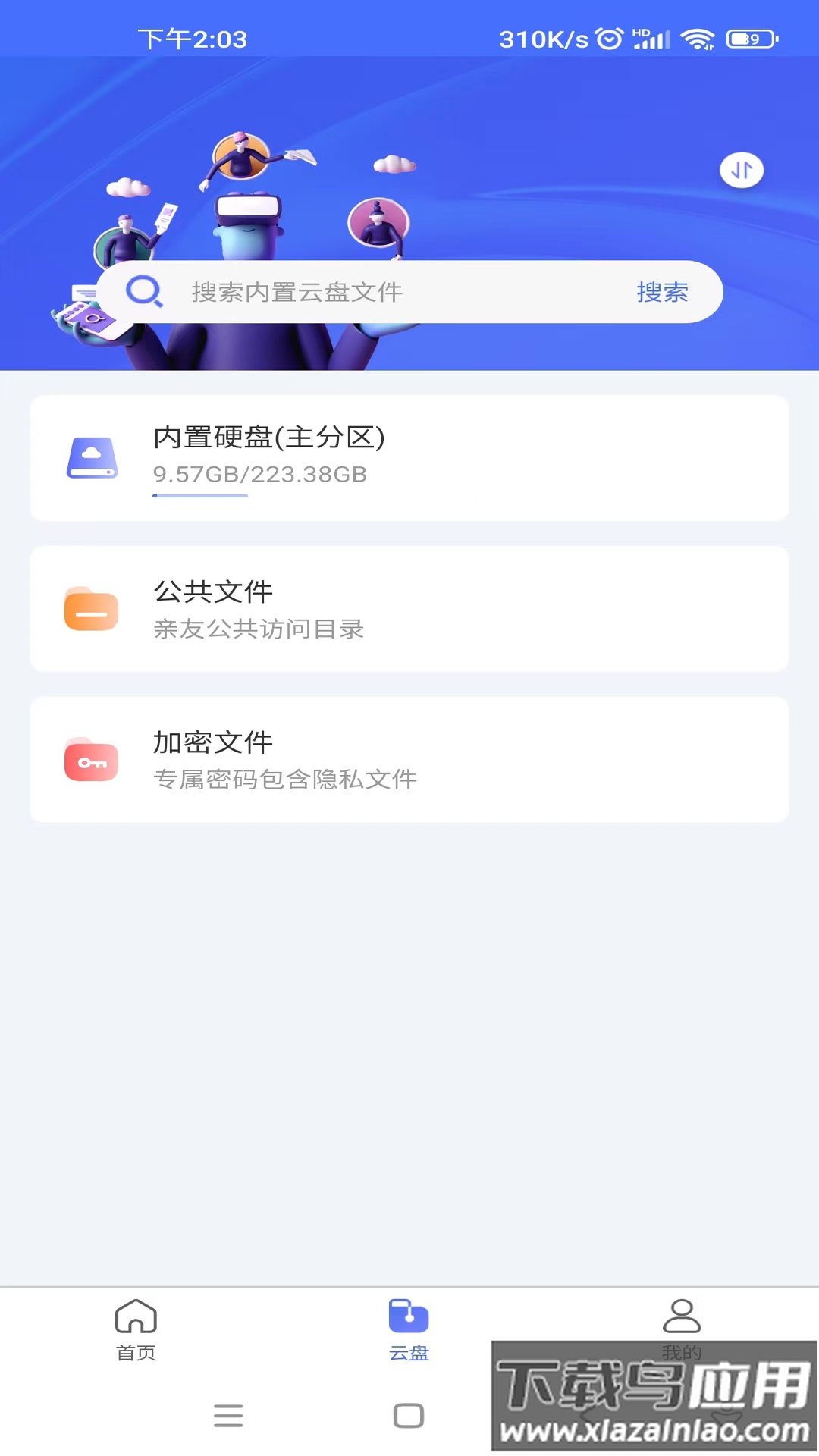Open the 公共文件 card
819x1456 pixels.
pyautogui.click(x=409, y=608)
